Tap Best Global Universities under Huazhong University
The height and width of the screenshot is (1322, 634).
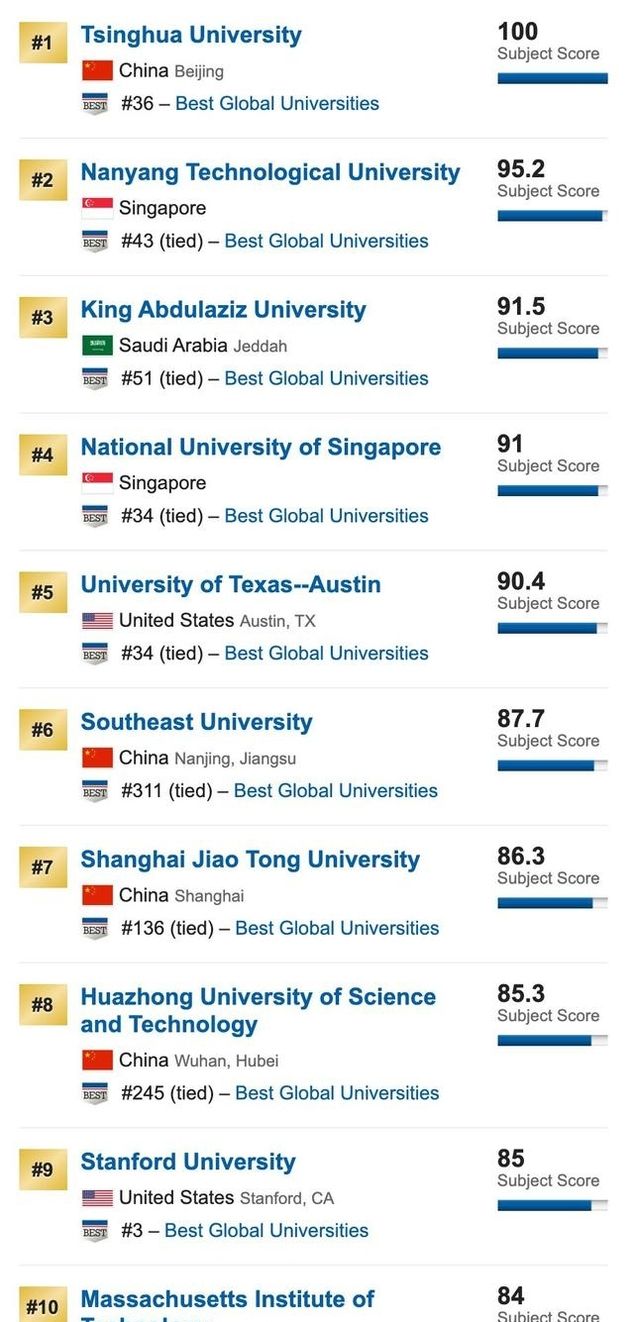[337, 1093]
